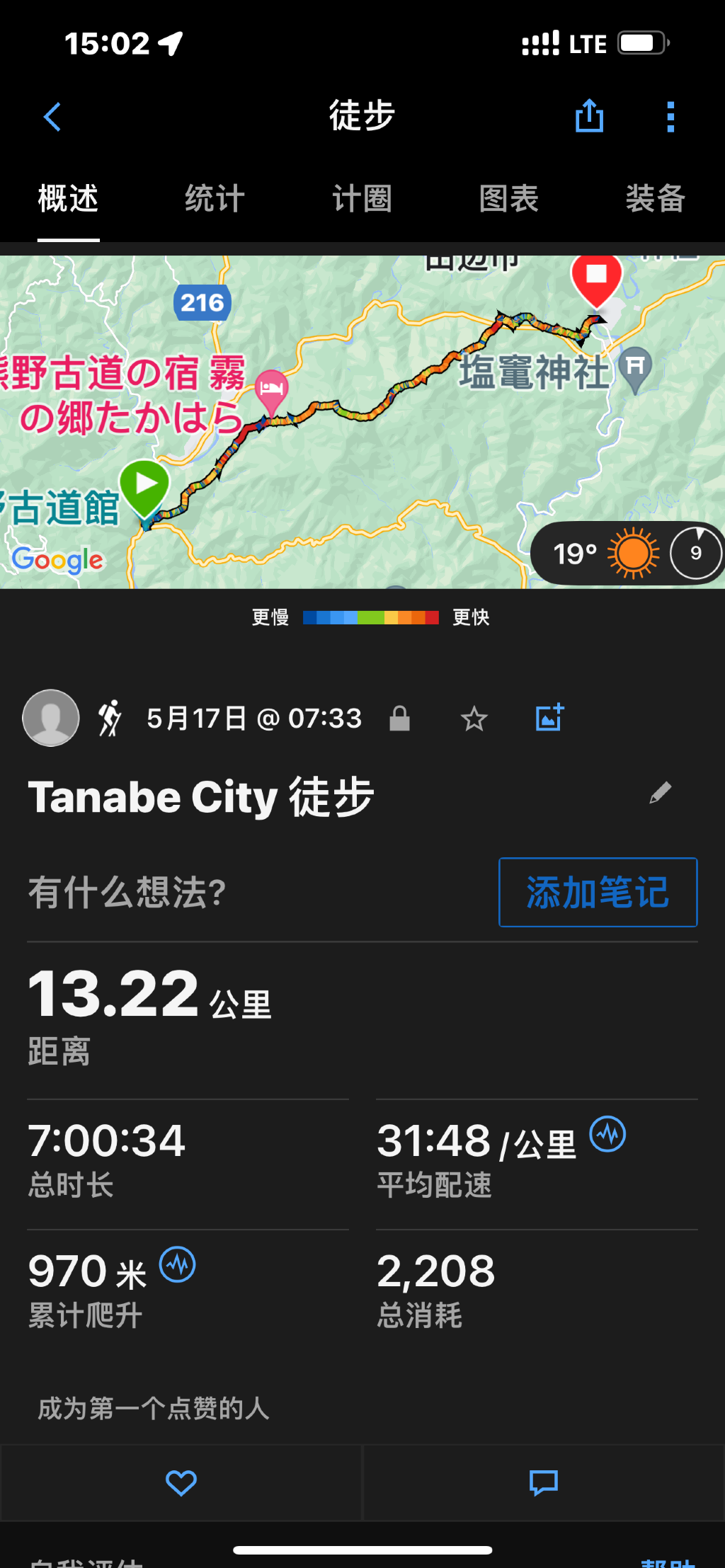Open the three-dot overflow menu
725x1568 pixels.
tap(670, 117)
